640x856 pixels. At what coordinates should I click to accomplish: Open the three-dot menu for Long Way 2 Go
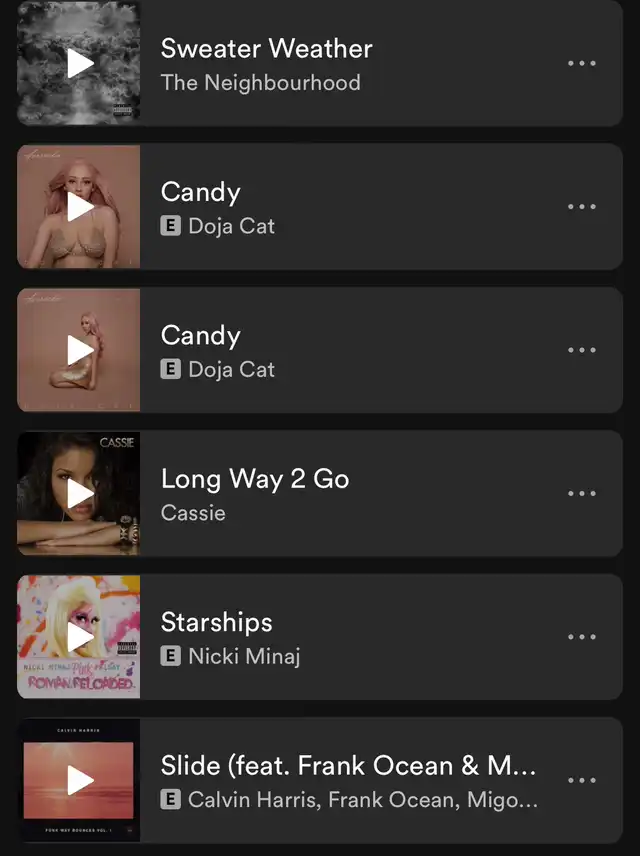581,493
